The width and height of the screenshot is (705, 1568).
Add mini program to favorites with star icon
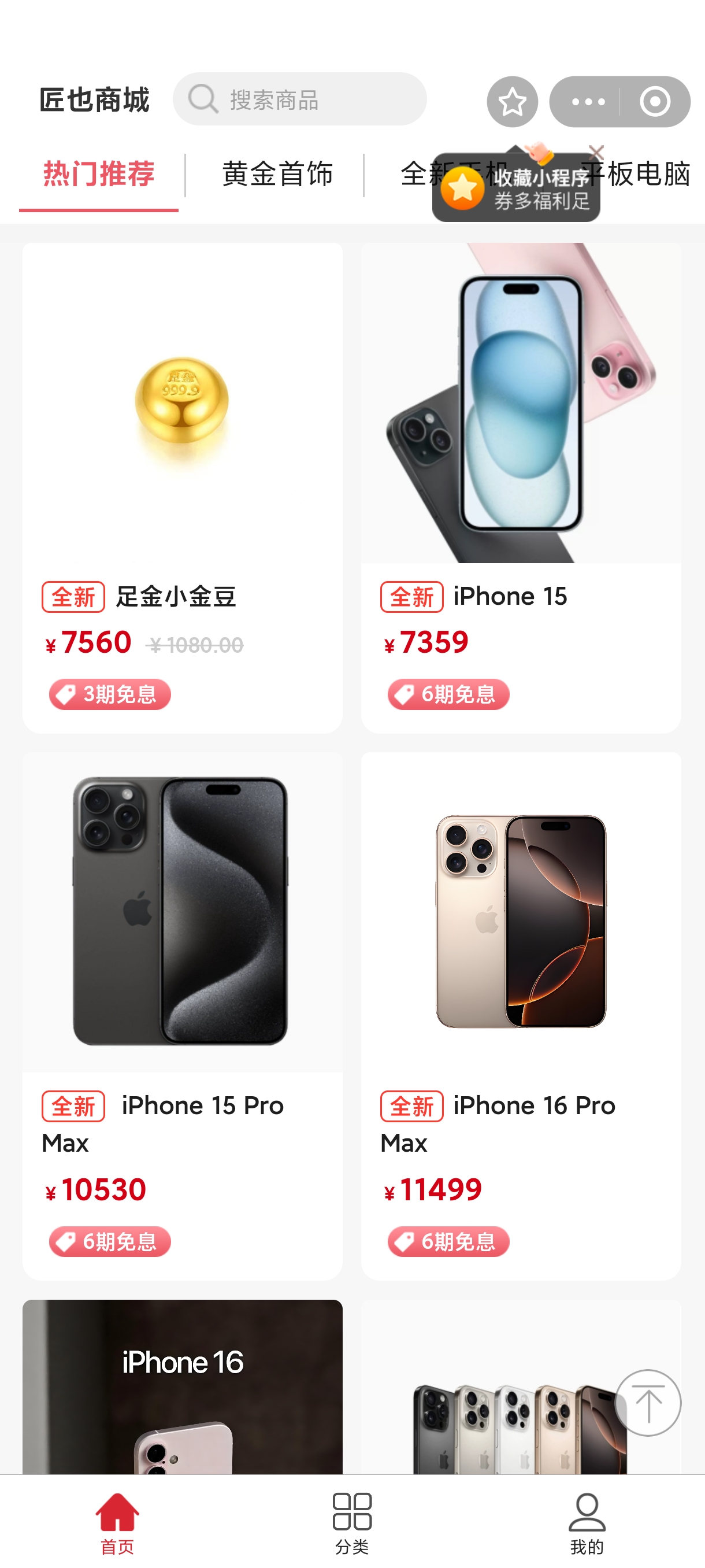512,102
